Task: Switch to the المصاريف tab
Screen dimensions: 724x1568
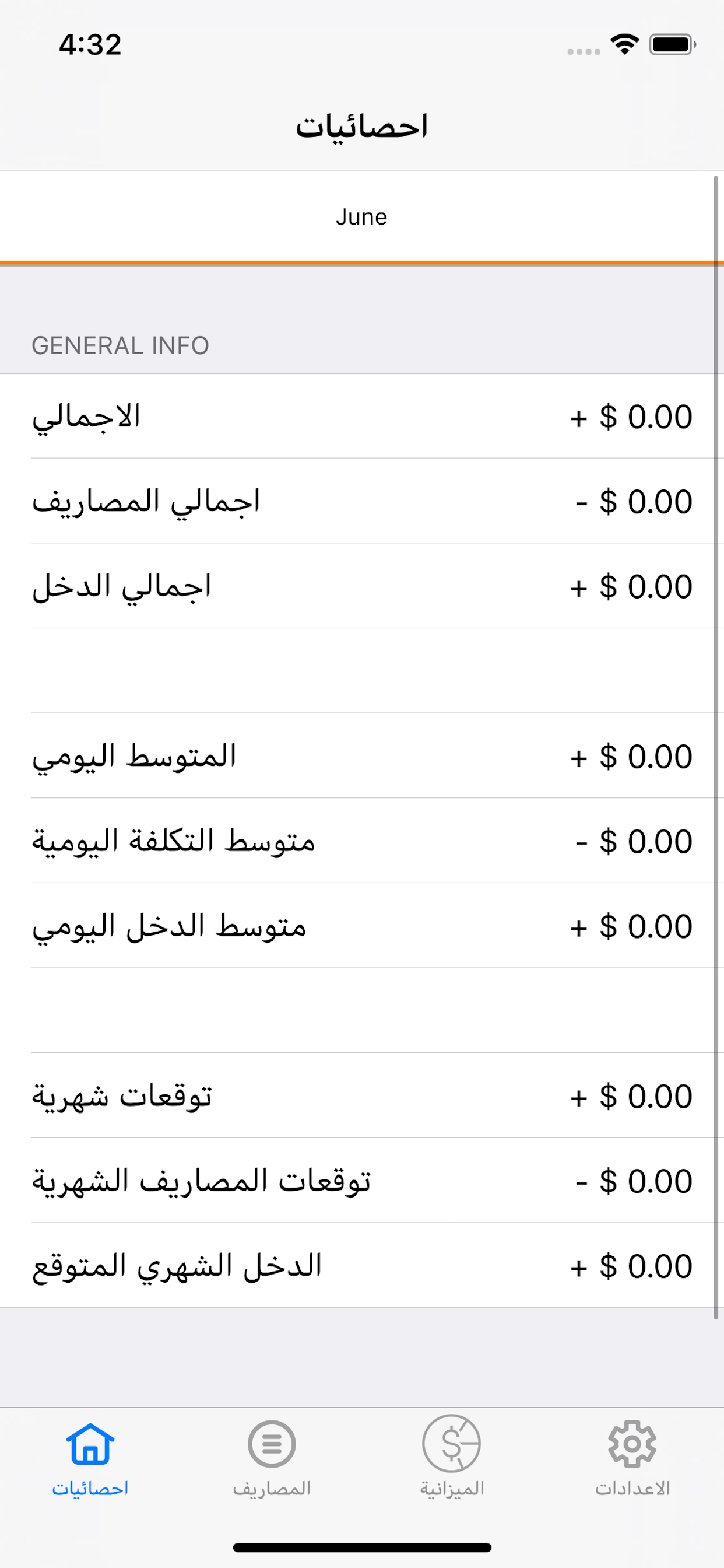Action: coord(271,1458)
